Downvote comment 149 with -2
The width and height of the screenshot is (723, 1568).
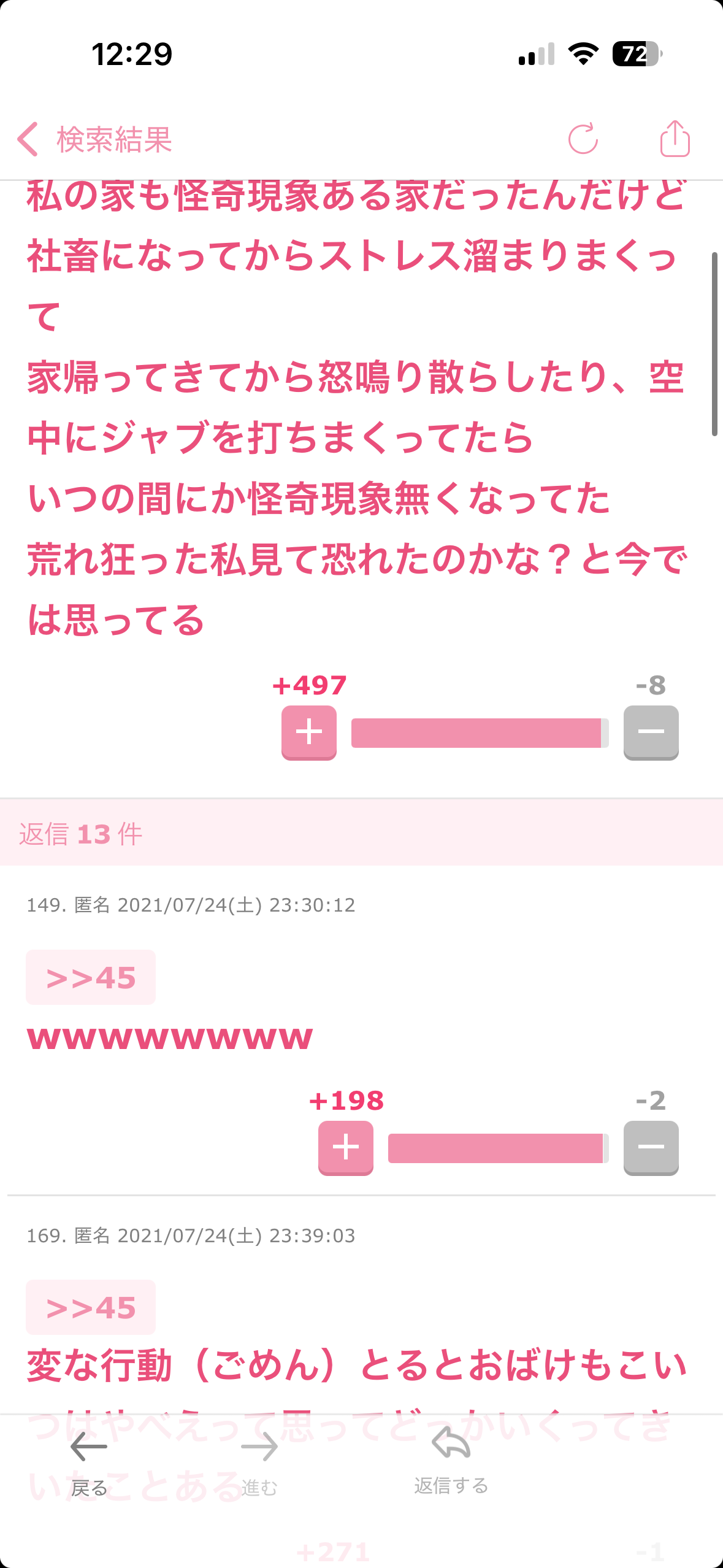coord(651,1147)
